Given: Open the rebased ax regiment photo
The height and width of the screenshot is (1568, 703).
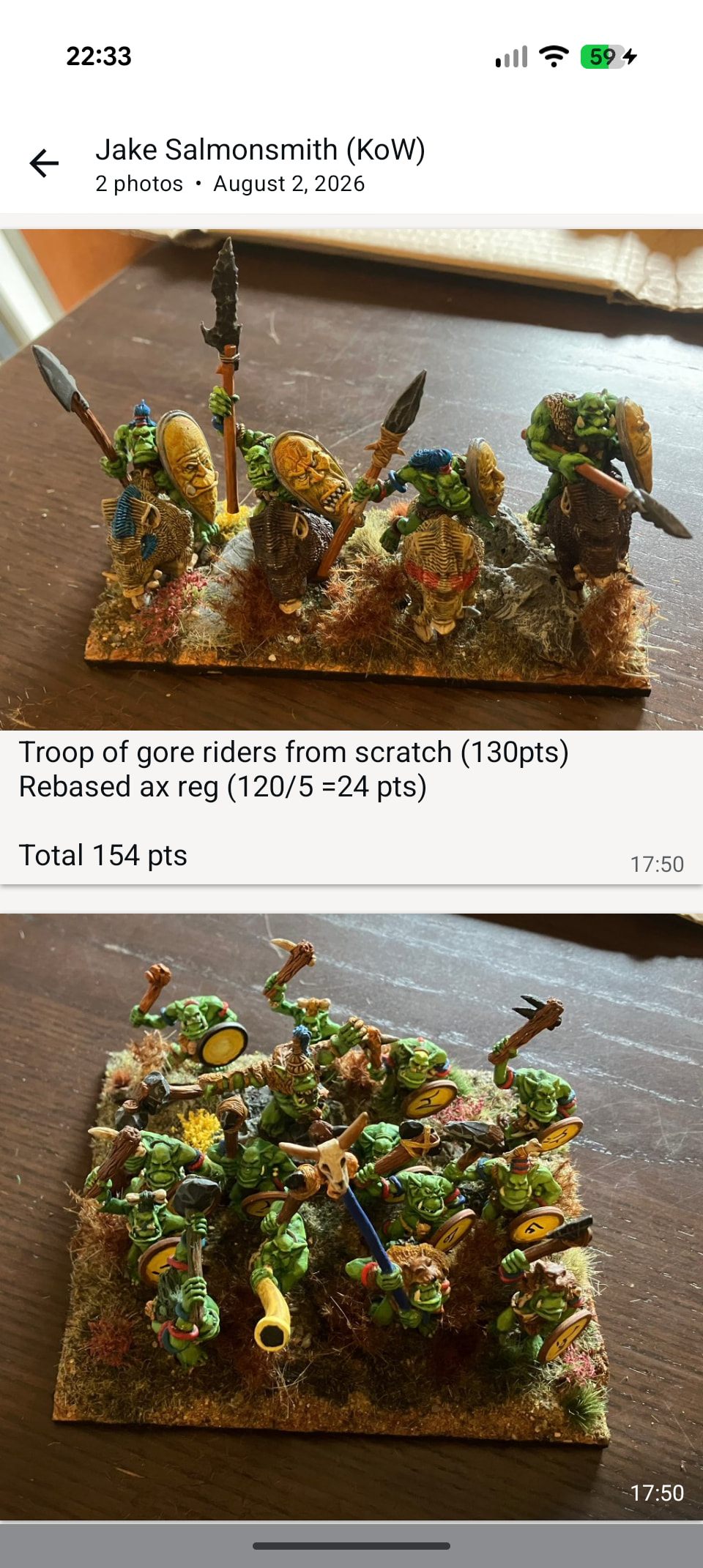Looking at the screenshot, I should point(351,1216).
